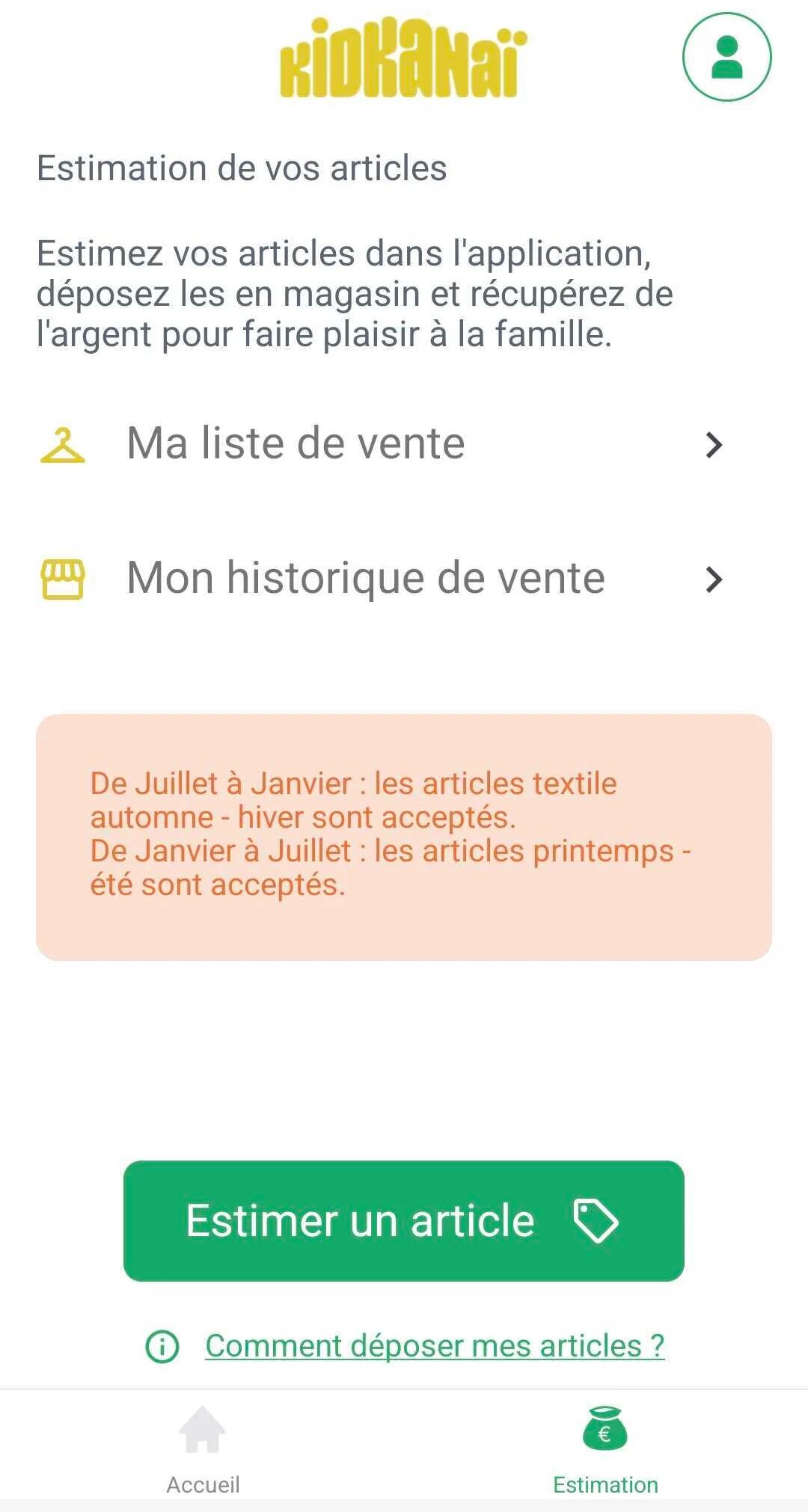Screen dimensions: 808x1512
Task: Tap the Estimer un article button
Action: pos(403,1220)
